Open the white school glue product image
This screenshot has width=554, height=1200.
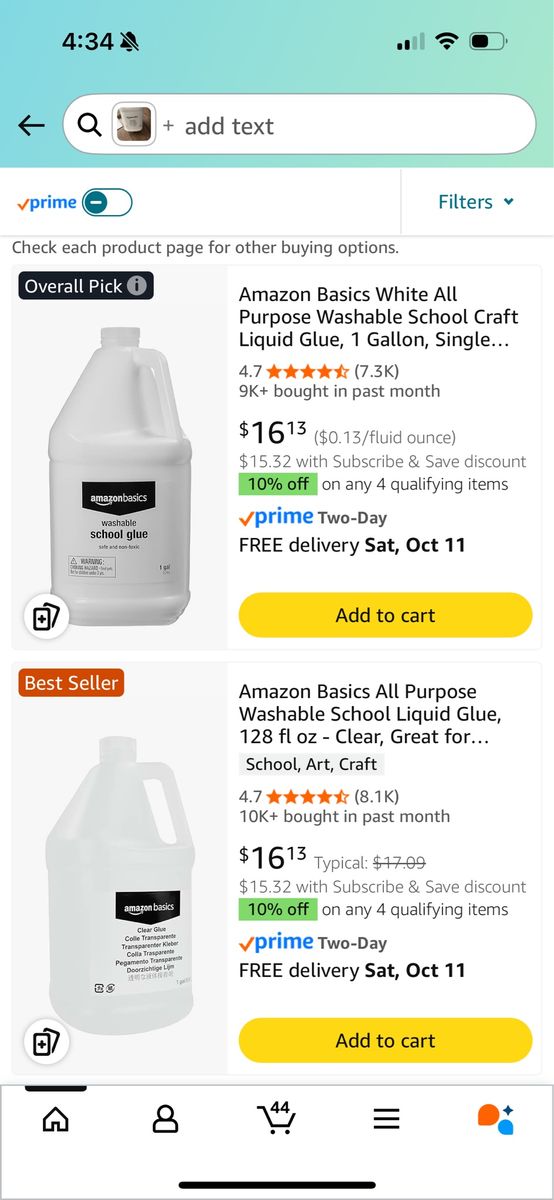click(x=120, y=469)
